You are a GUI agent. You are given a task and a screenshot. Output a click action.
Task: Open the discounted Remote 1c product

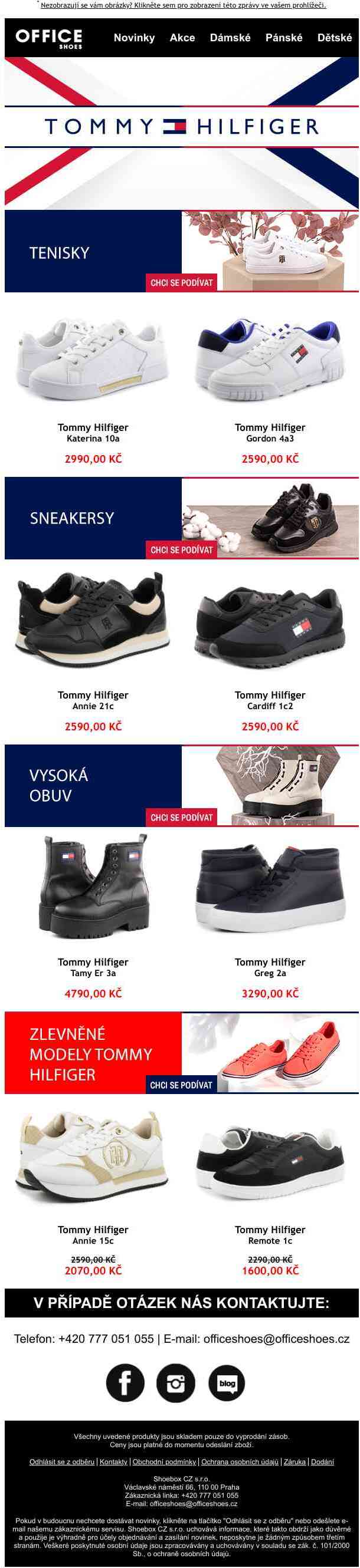[x=270, y=1157]
